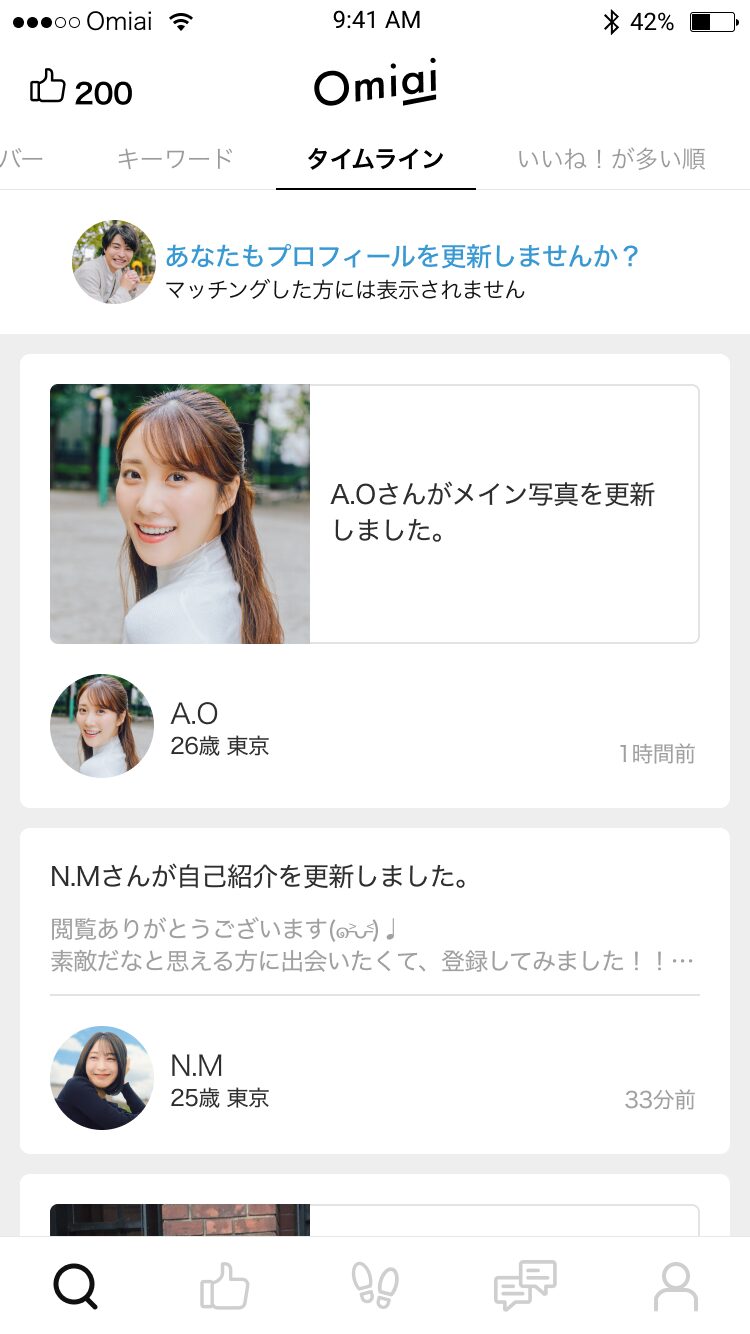Select the thumbs-up likes icon in bottom bar
This screenshot has height=1334, width=750.
[x=226, y=1286]
